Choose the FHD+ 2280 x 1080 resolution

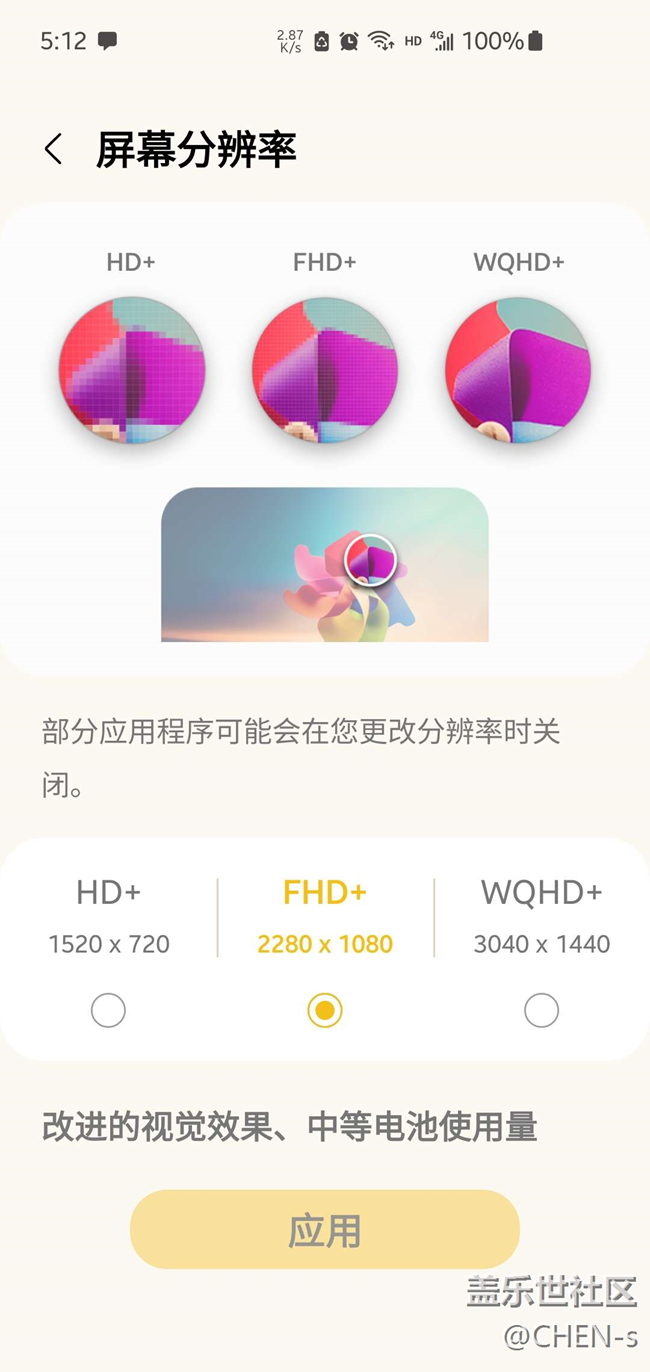click(325, 1010)
